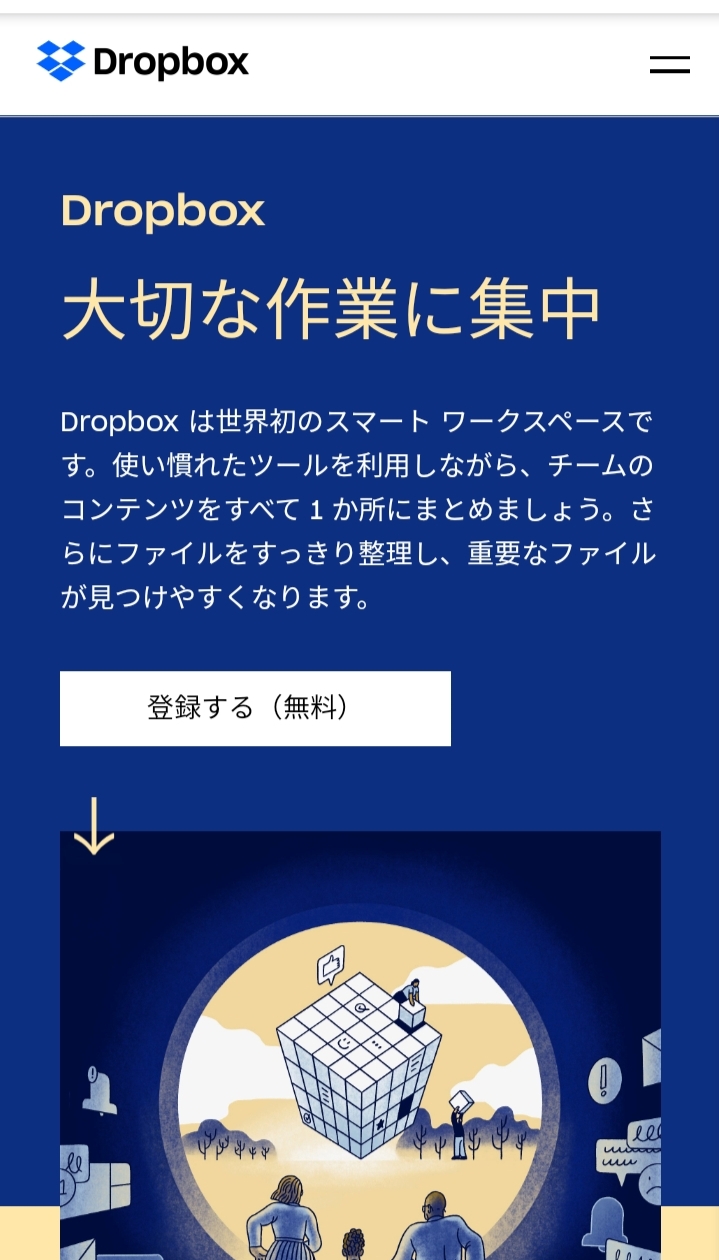Tap the 登録する（無料）sign-up button
This screenshot has width=719, height=1260.
coord(255,708)
